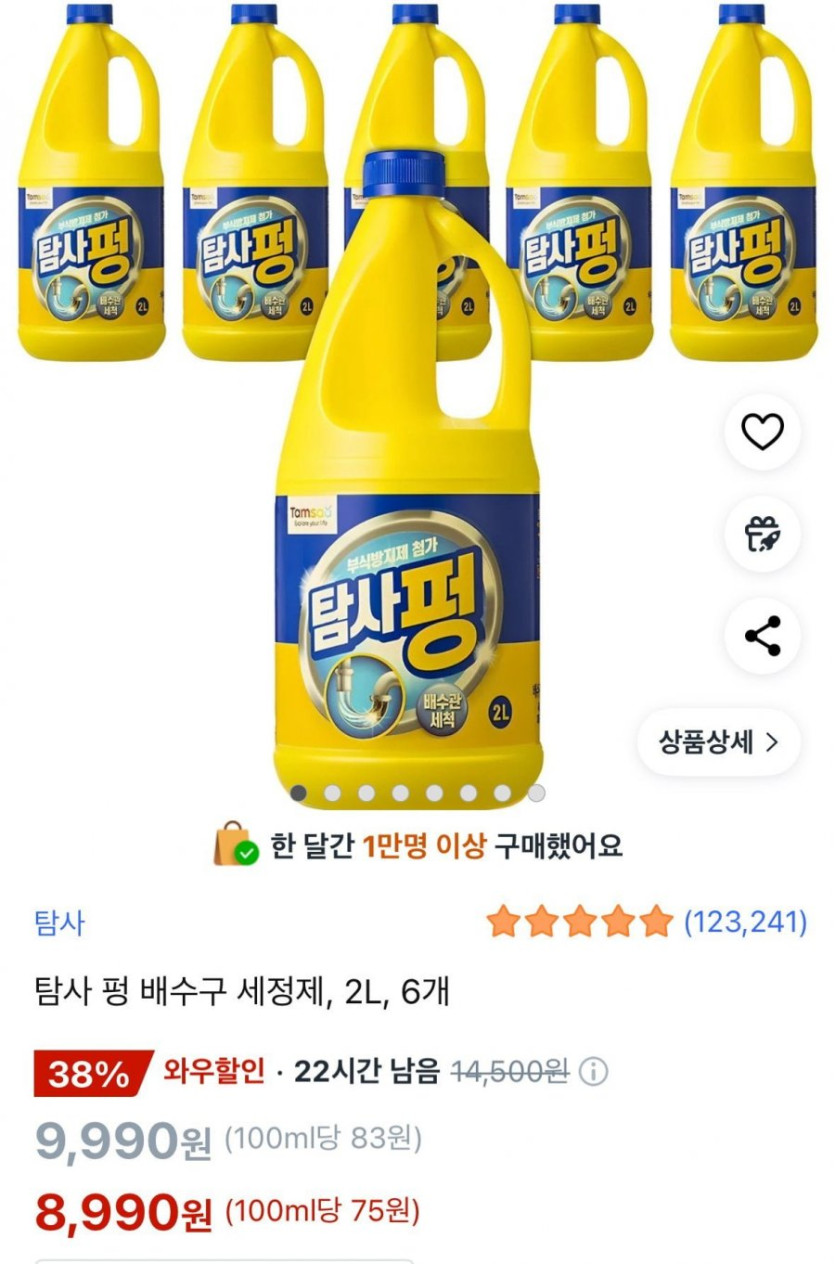835x1264 pixels.
Task: Open 상품상세 product details
Action: click(718, 742)
